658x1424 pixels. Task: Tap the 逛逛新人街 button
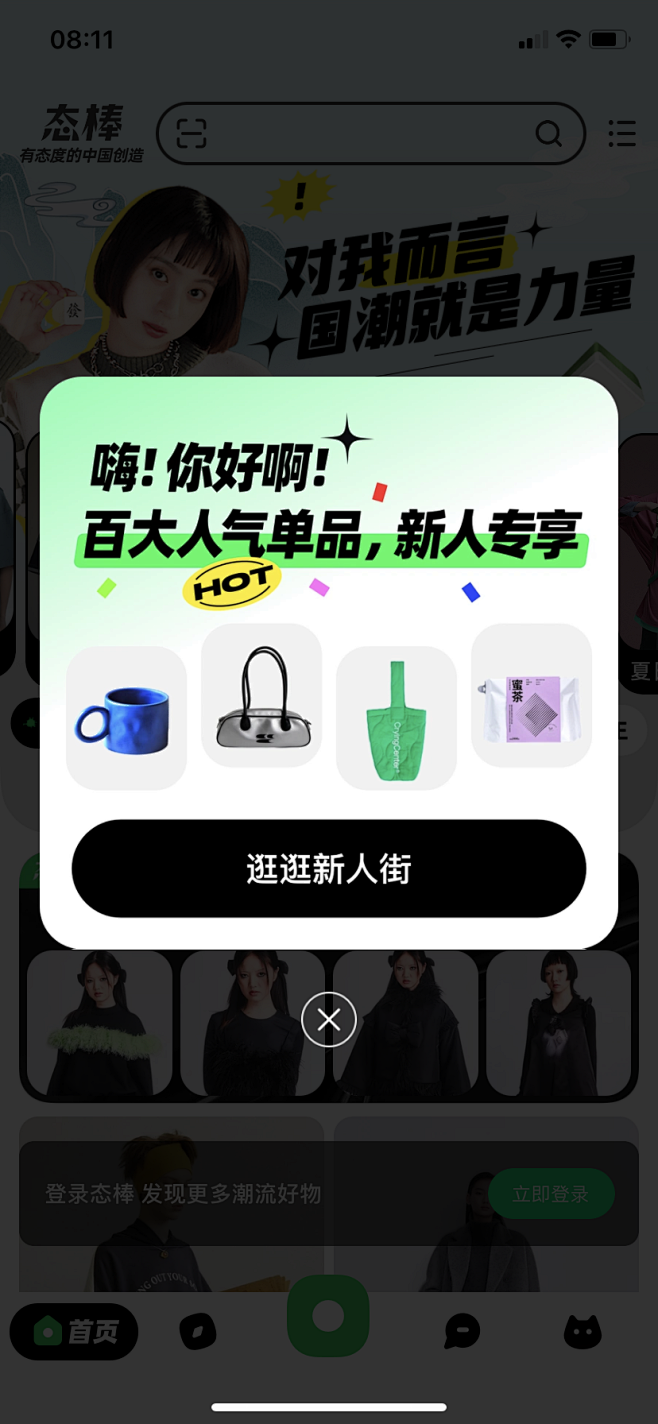329,868
